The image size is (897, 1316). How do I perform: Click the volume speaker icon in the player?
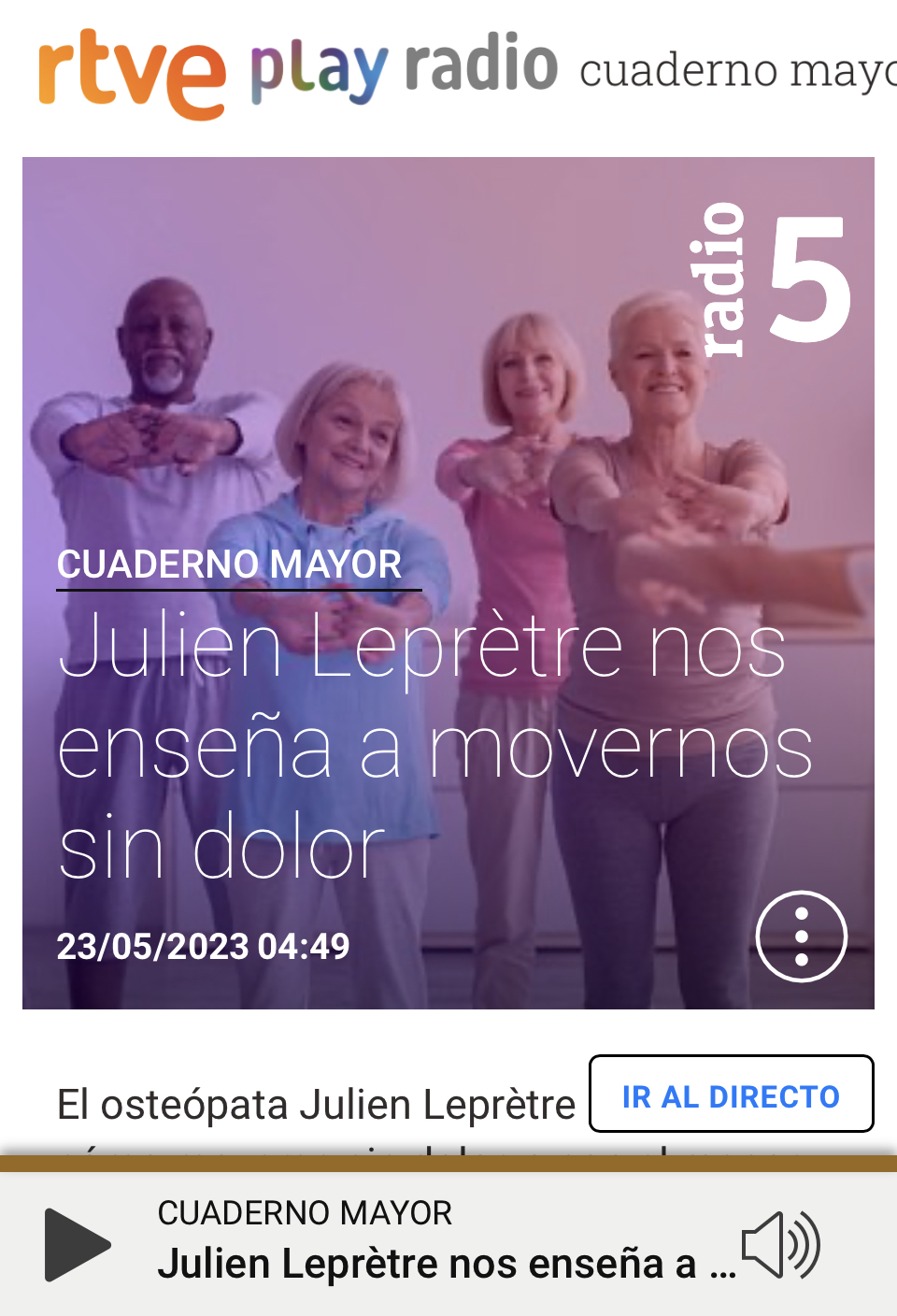[x=780, y=1246]
